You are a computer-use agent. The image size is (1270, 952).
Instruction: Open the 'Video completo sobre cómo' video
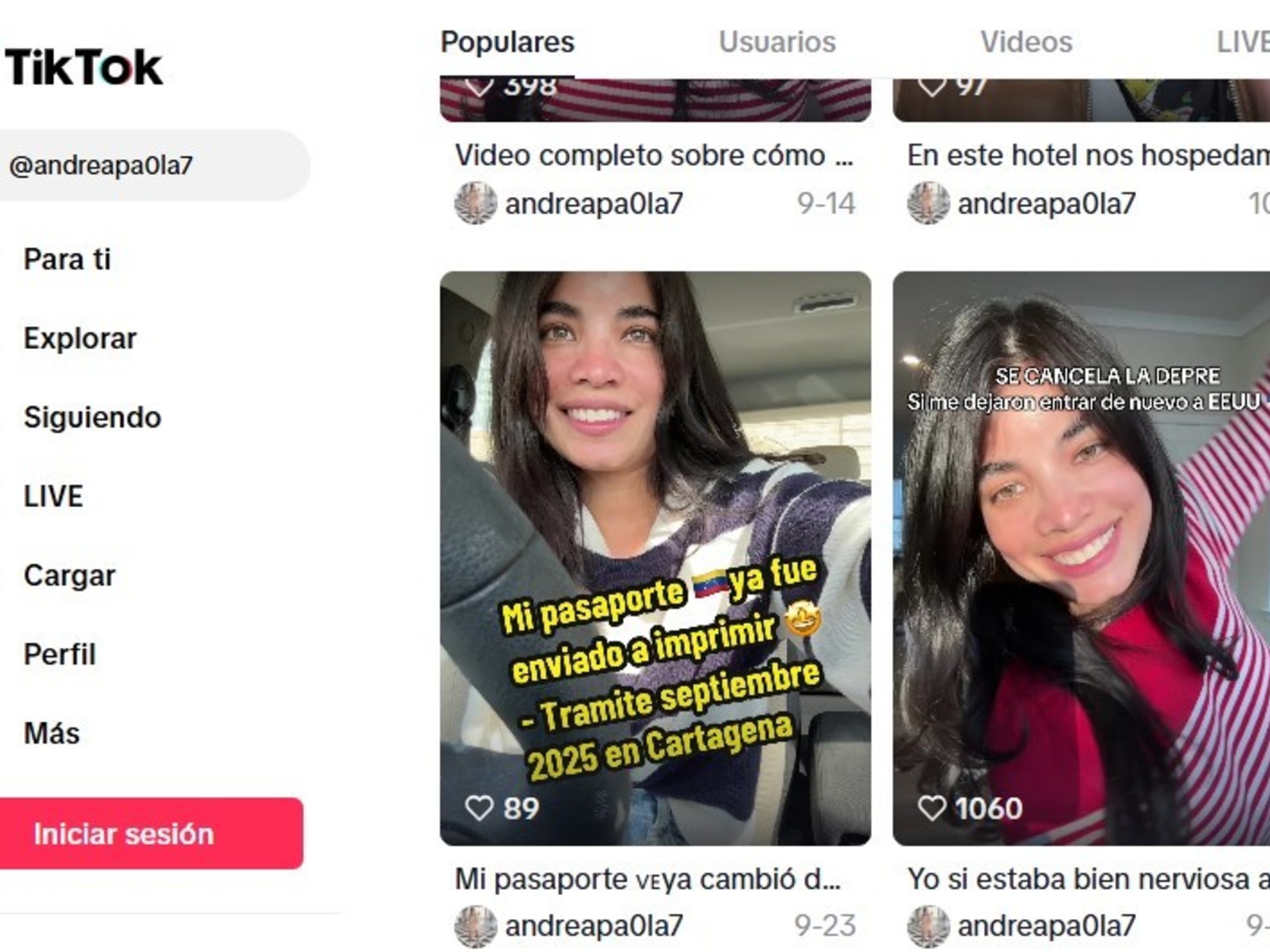click(654, 155)
